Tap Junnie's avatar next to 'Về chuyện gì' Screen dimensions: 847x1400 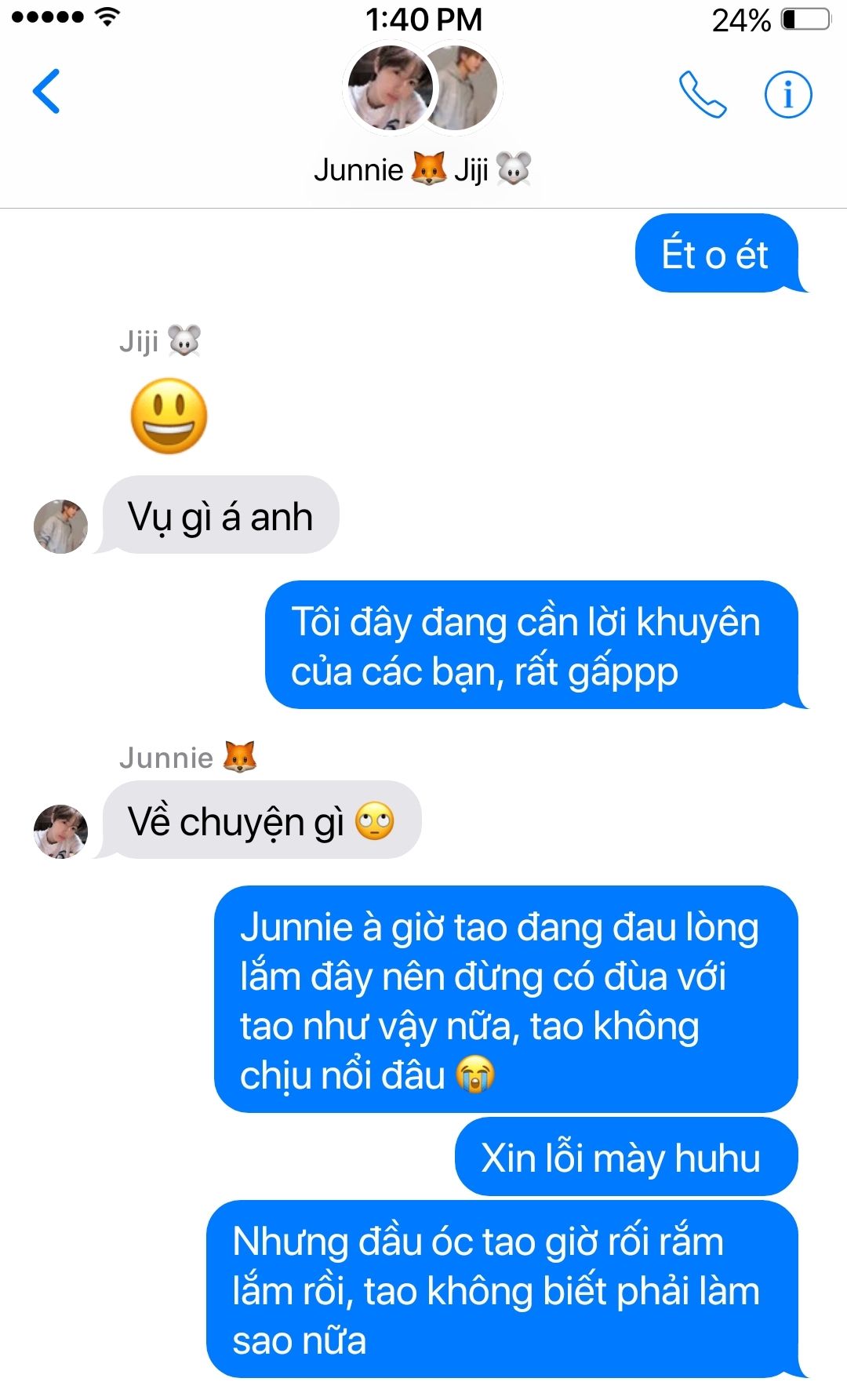60,831
